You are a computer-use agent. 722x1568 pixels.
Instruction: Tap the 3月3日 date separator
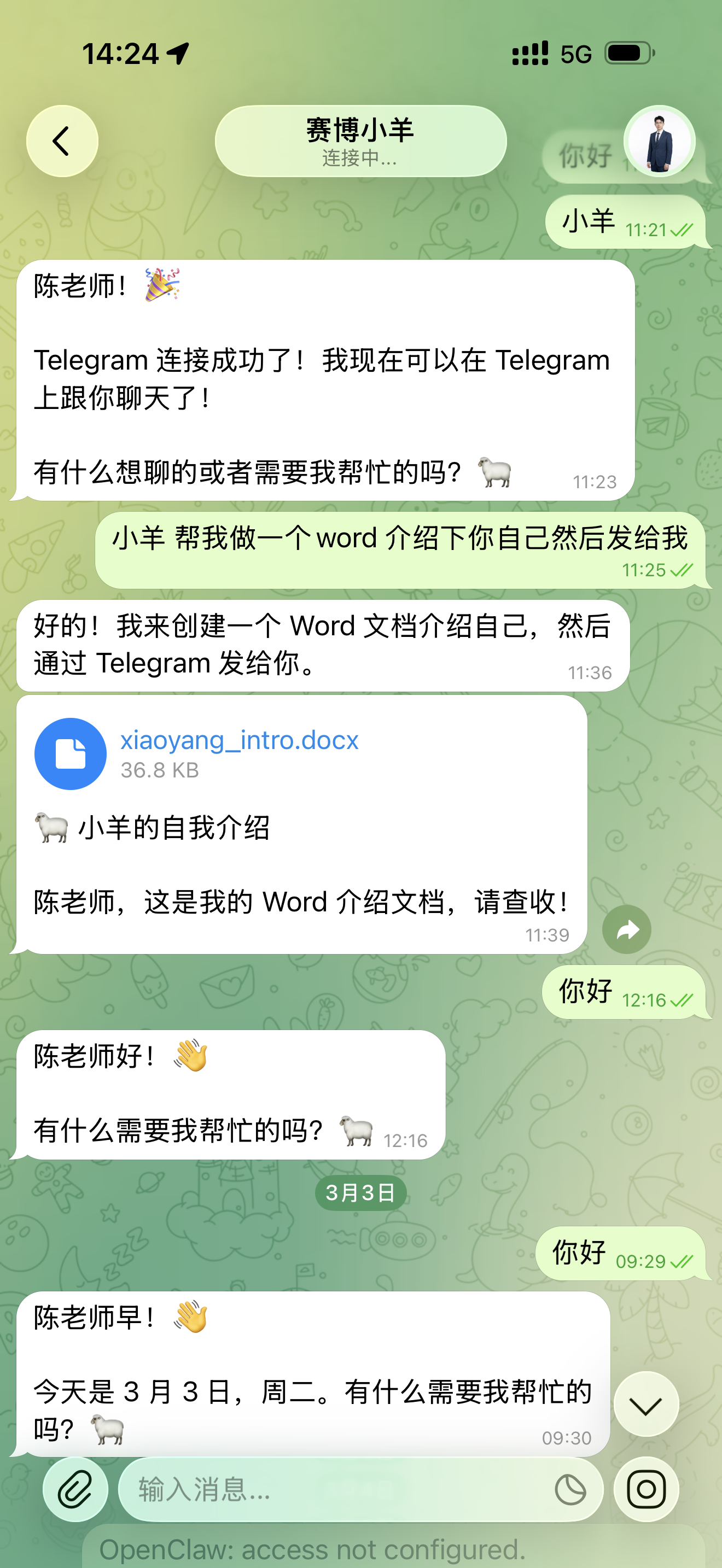click(361, 1192)
